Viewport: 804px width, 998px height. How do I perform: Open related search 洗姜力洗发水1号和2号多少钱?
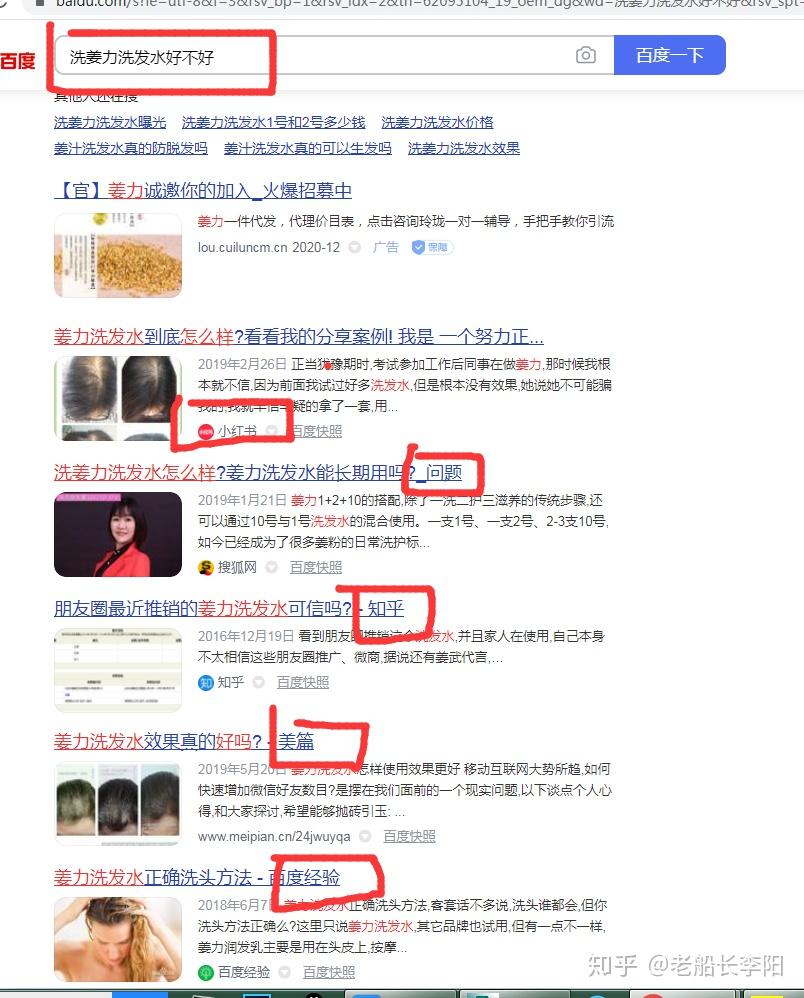273,122
